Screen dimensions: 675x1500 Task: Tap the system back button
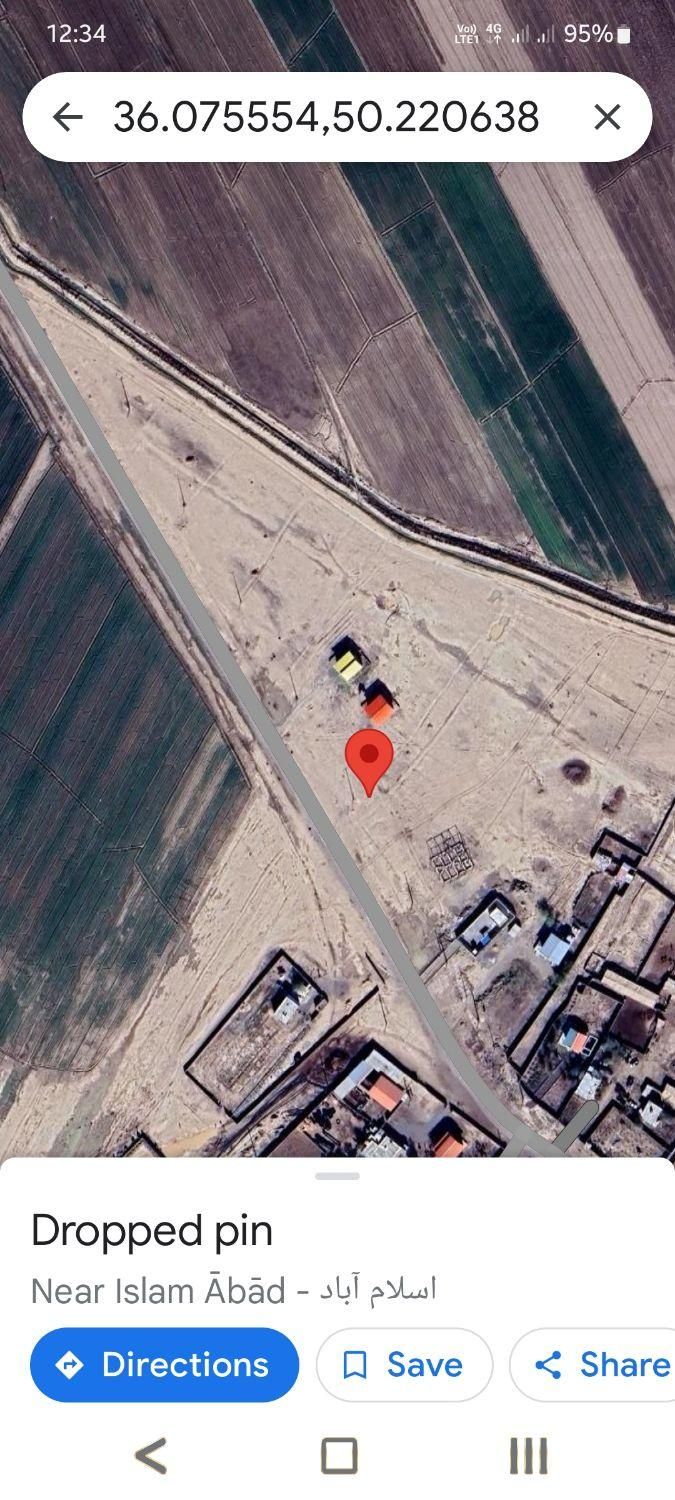pyautogui.click(x=151, y=1456)
